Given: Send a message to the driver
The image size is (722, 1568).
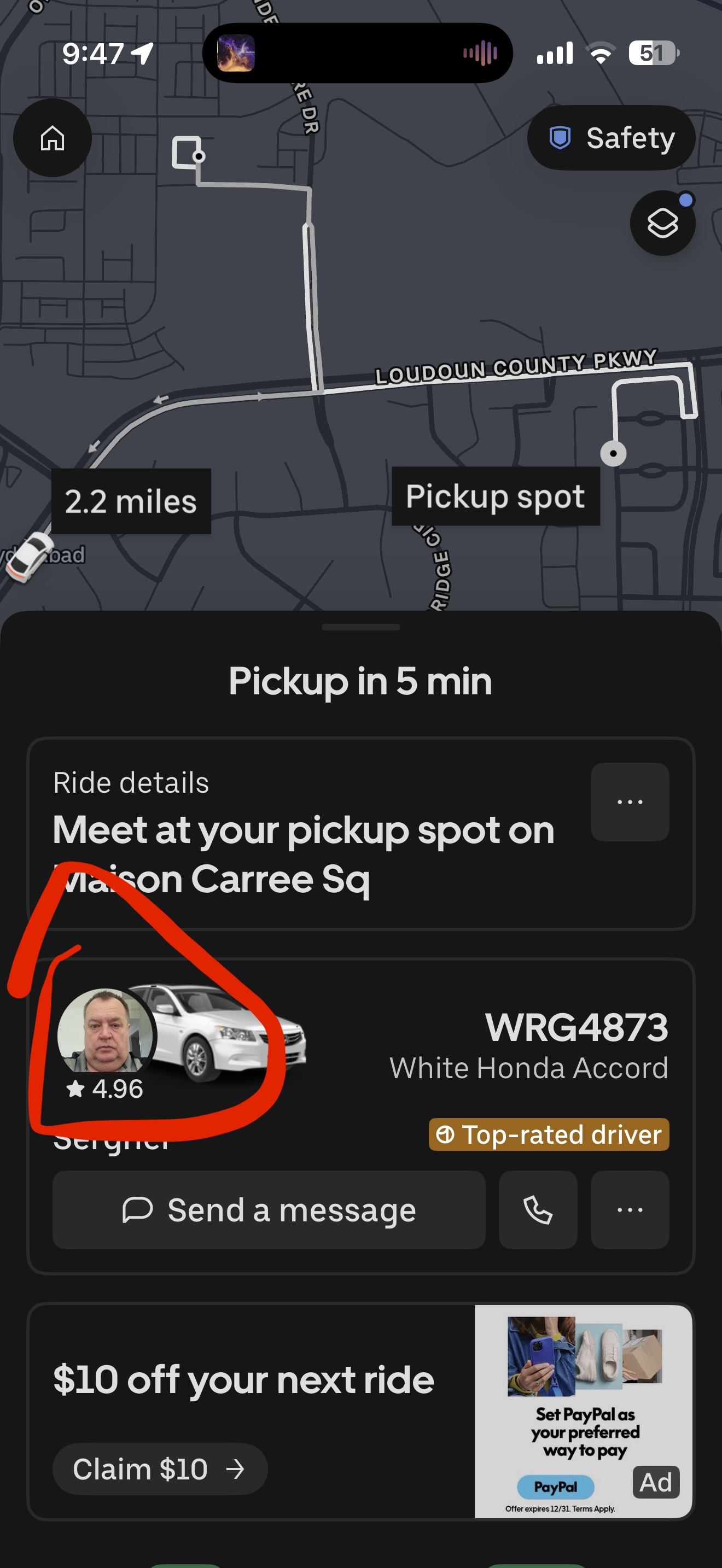Looking at the screenshot, I should click(269, 1209).
